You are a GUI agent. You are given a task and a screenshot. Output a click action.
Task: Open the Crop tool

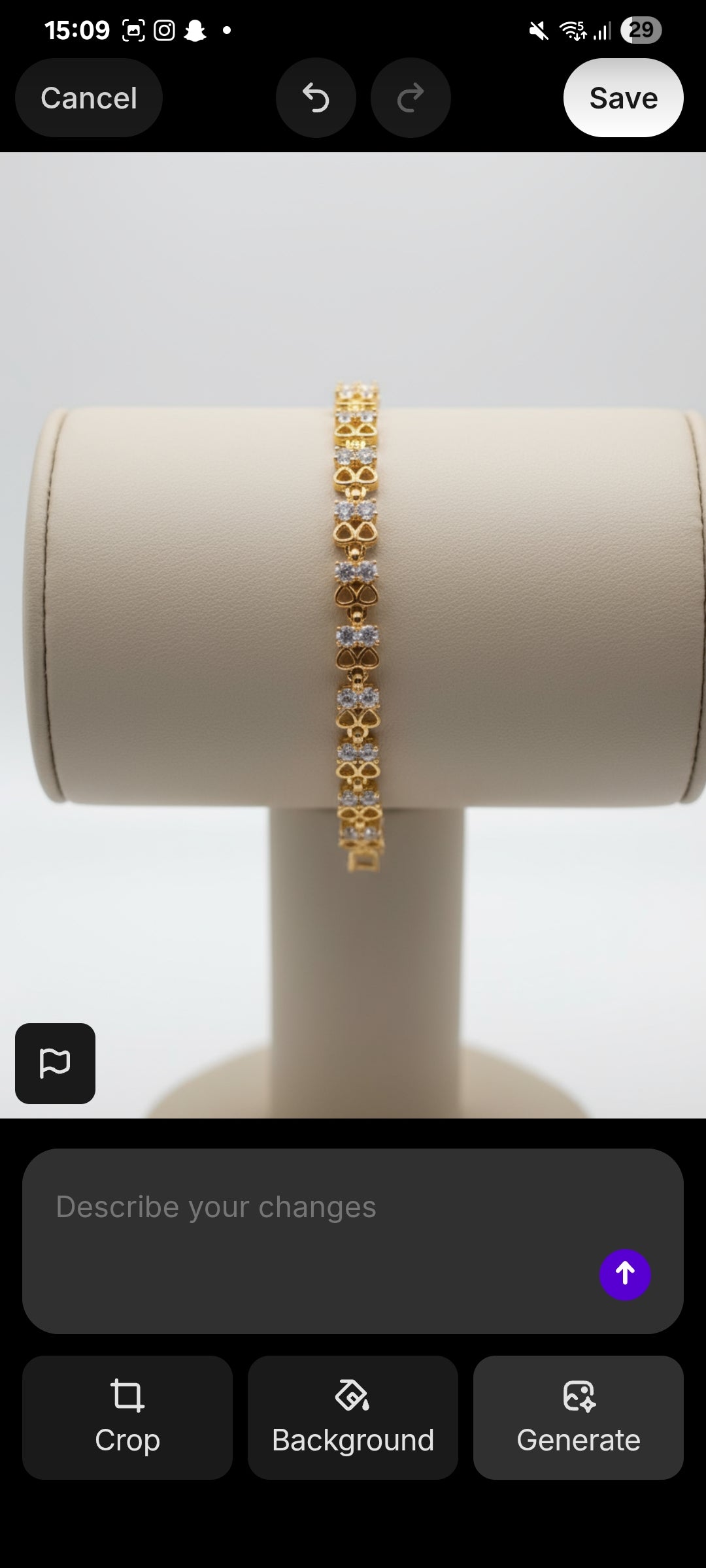coord(127,1417)
